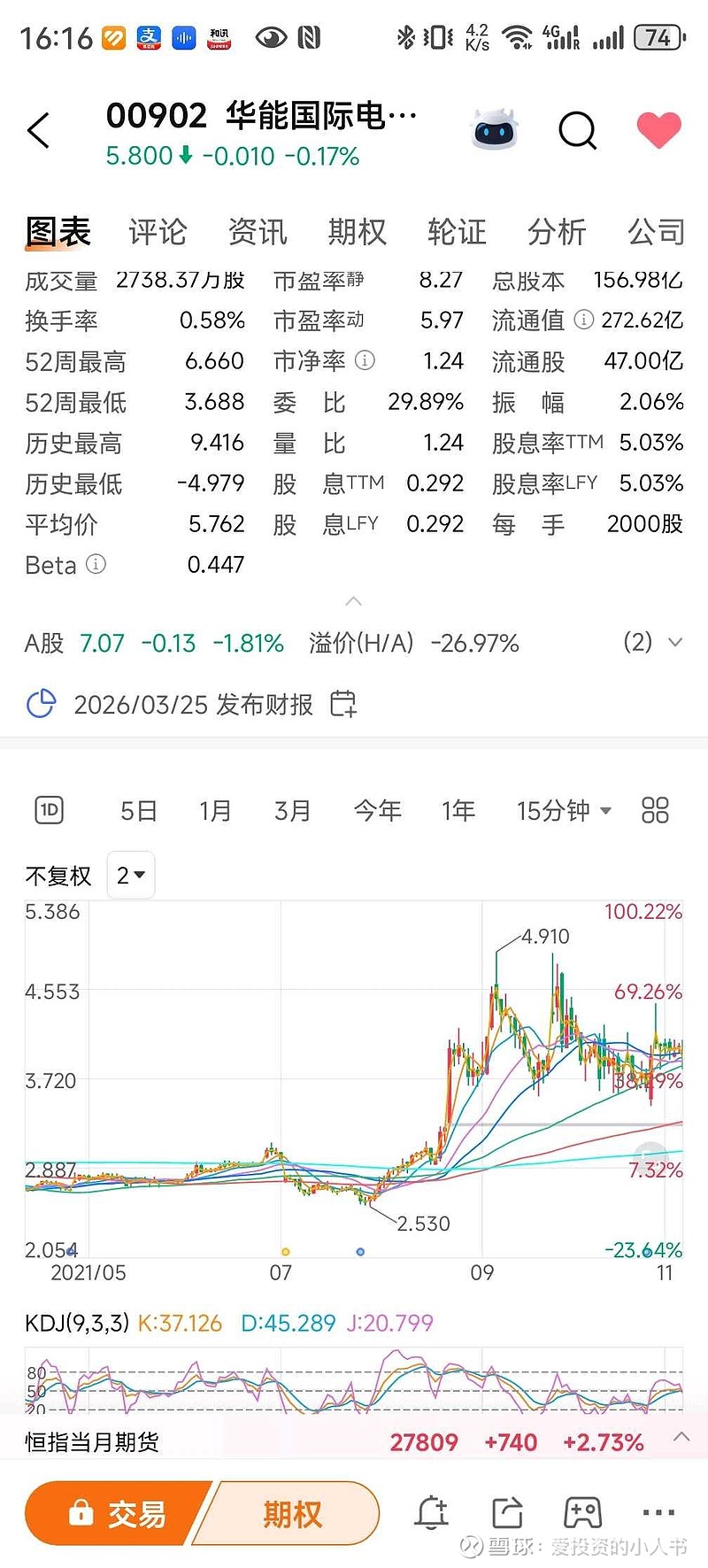View the 分析 tab
Image resolution: width=708 pixels, height=1568 pixels.
point(557,232)
